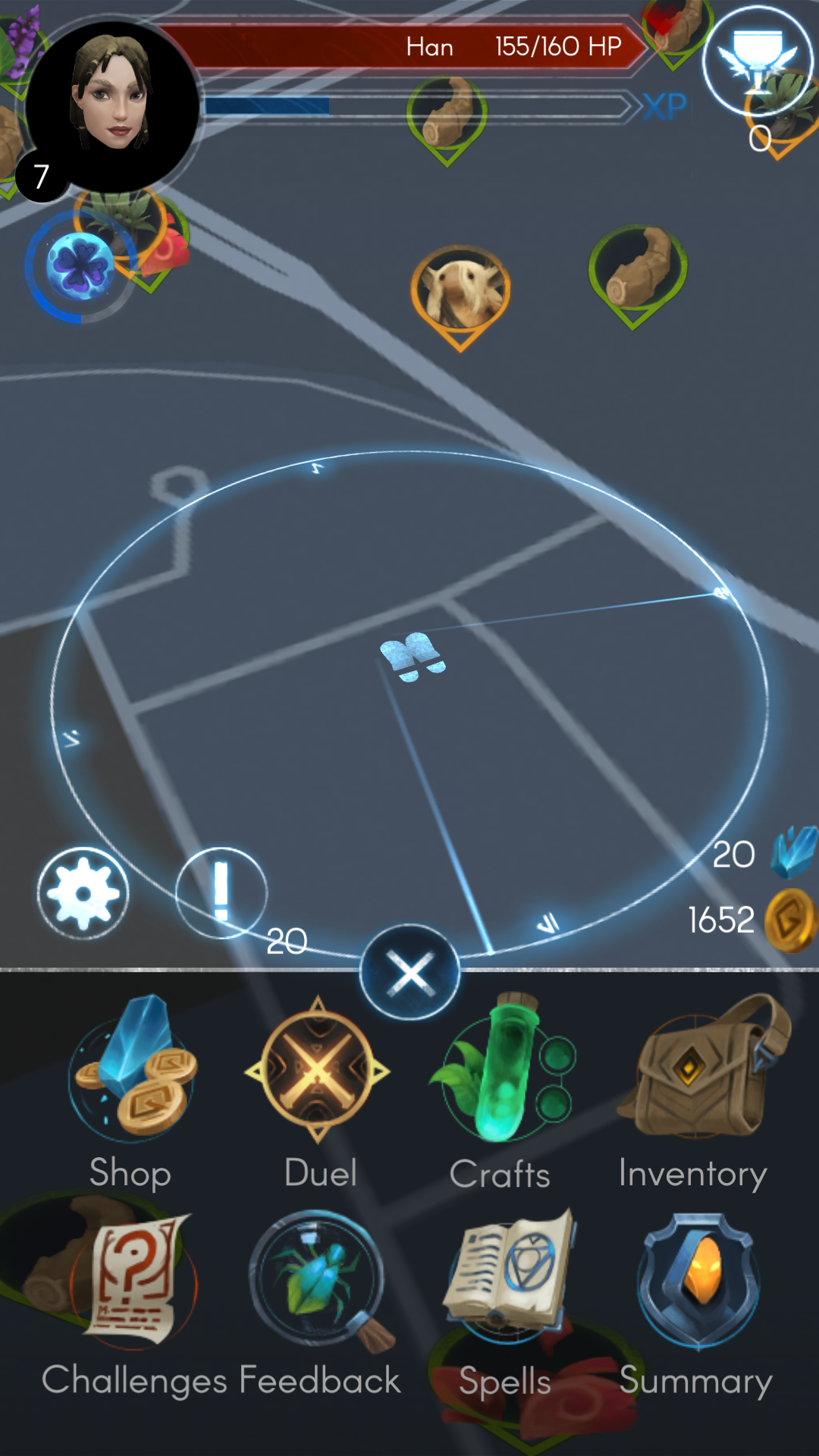Viewport: 819px width, 1456px height.
Task: Start a Duel
Action: [x=318, y=1092]
